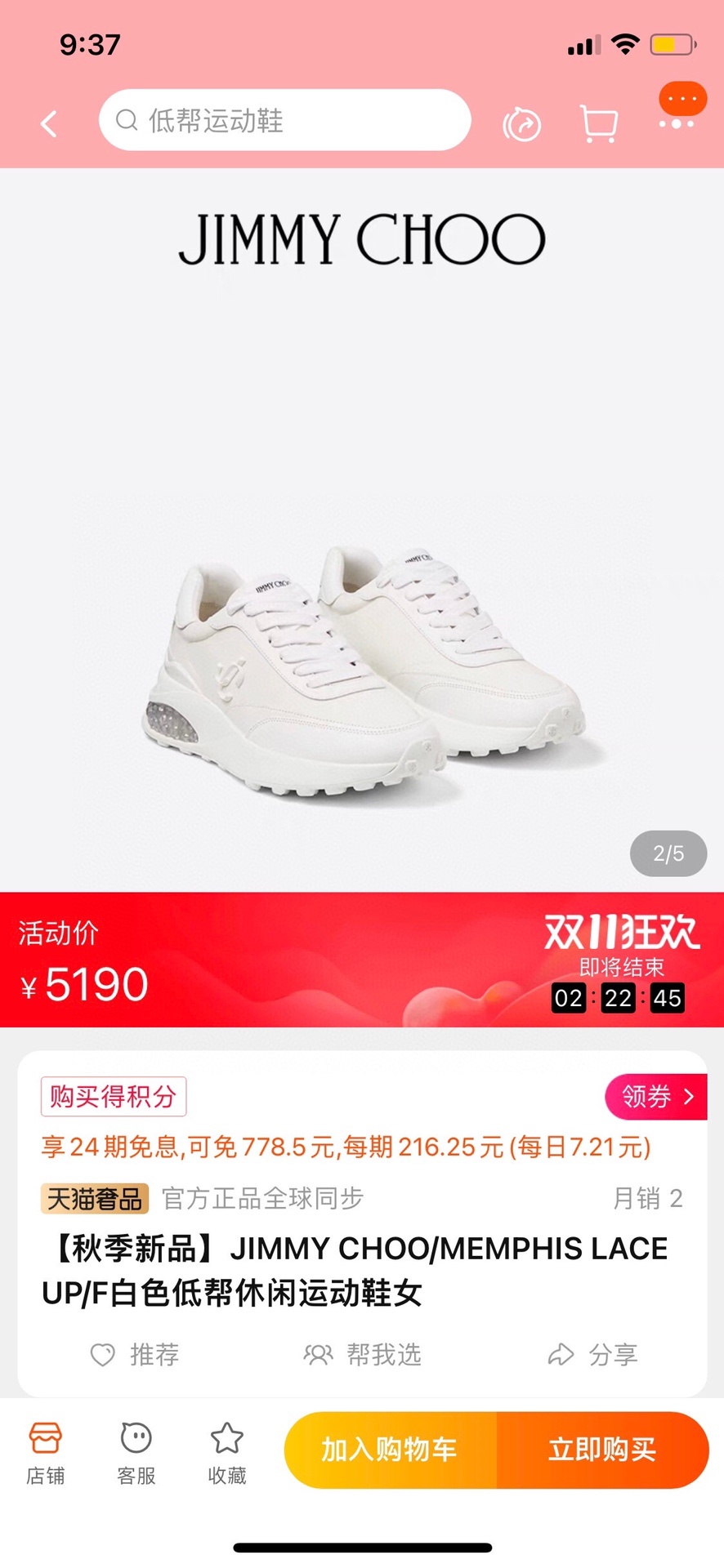724x1568 pixels.
Task: Open 帮我选 help-me-choose
Action: tap(362, 1355)
